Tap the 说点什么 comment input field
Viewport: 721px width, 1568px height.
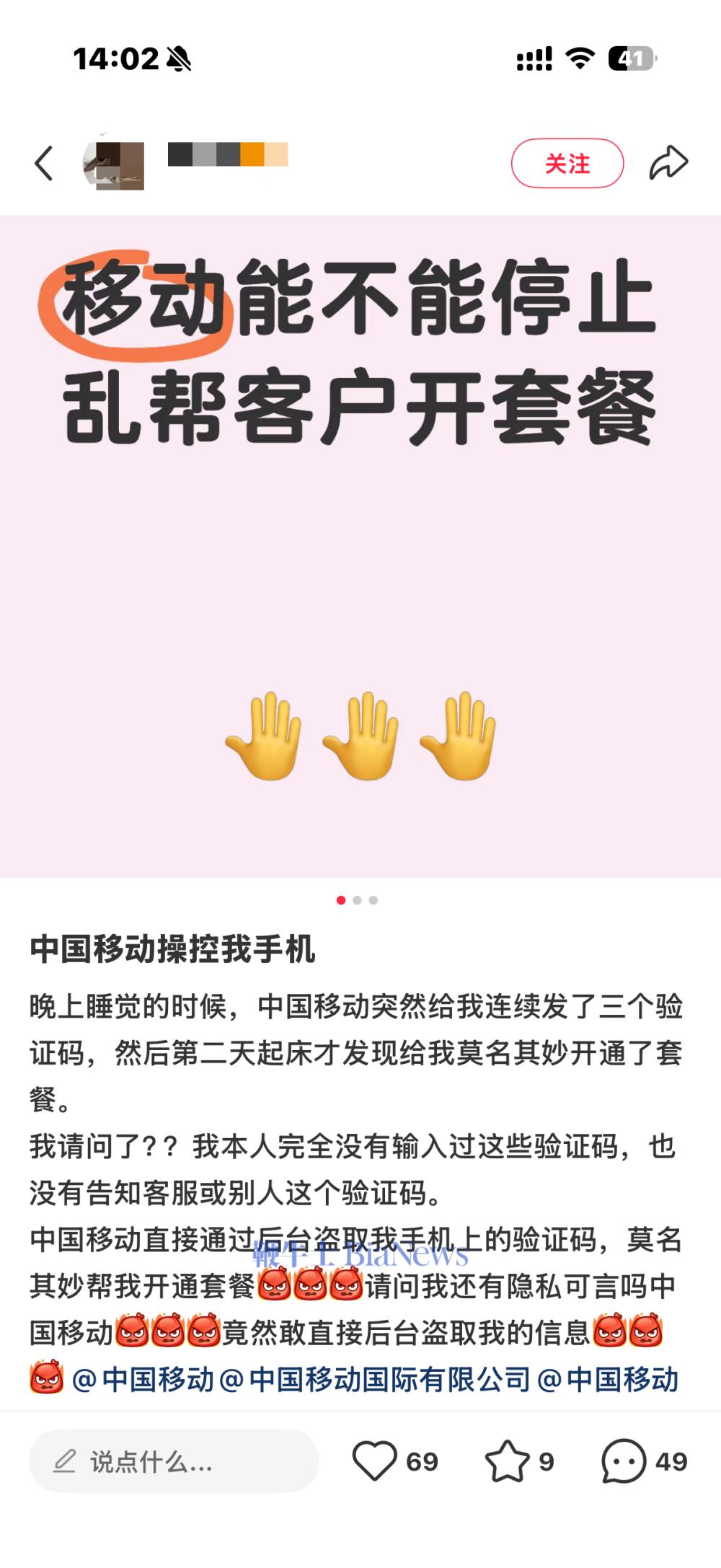(173, 1462)
